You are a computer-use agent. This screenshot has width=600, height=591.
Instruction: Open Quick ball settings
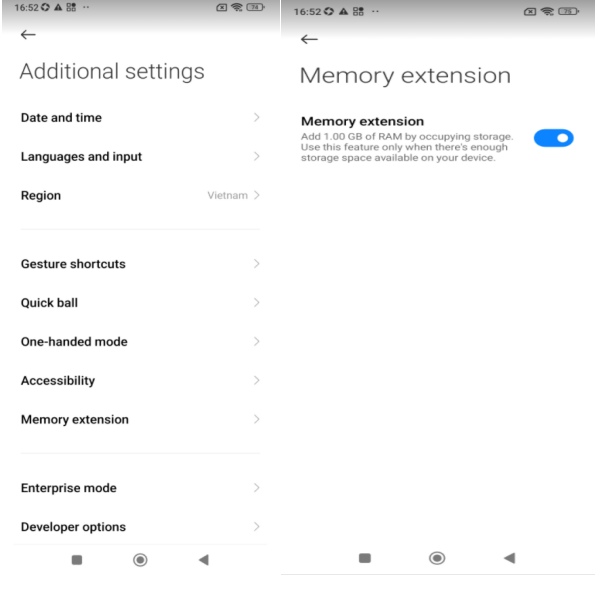coord(140,303)
